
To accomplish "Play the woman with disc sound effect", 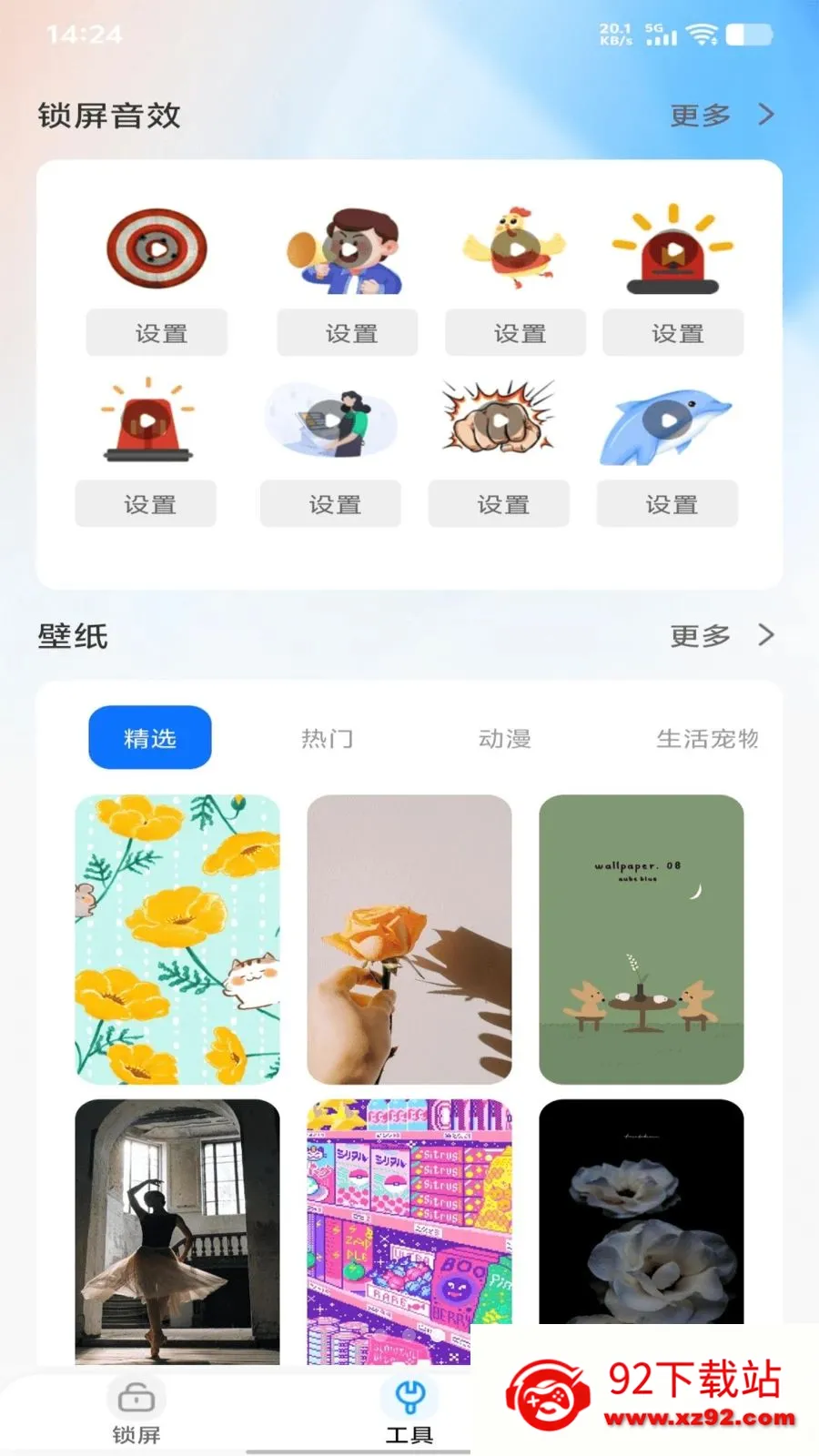I will point(330,419).
